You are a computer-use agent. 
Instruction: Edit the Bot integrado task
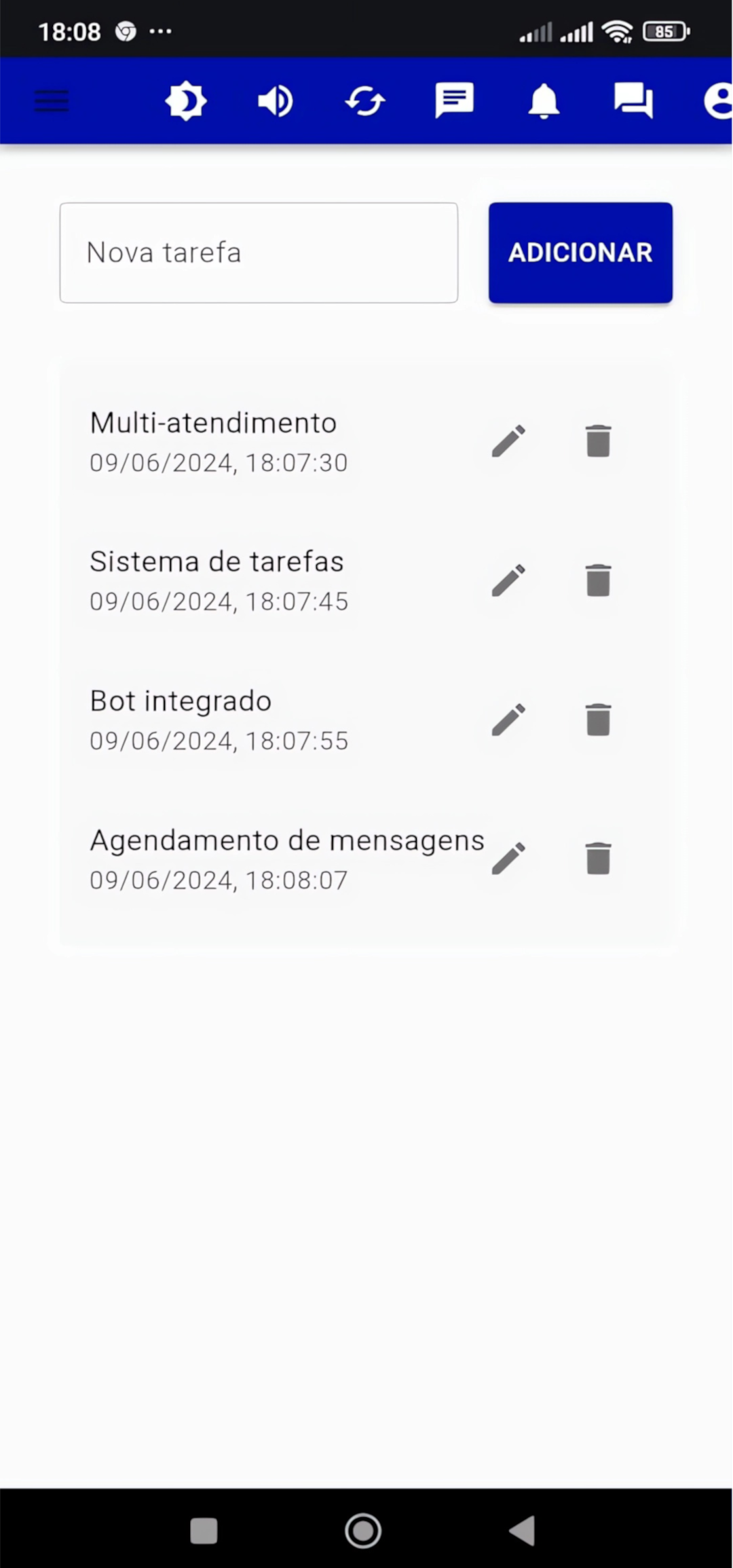click(508, 720)
